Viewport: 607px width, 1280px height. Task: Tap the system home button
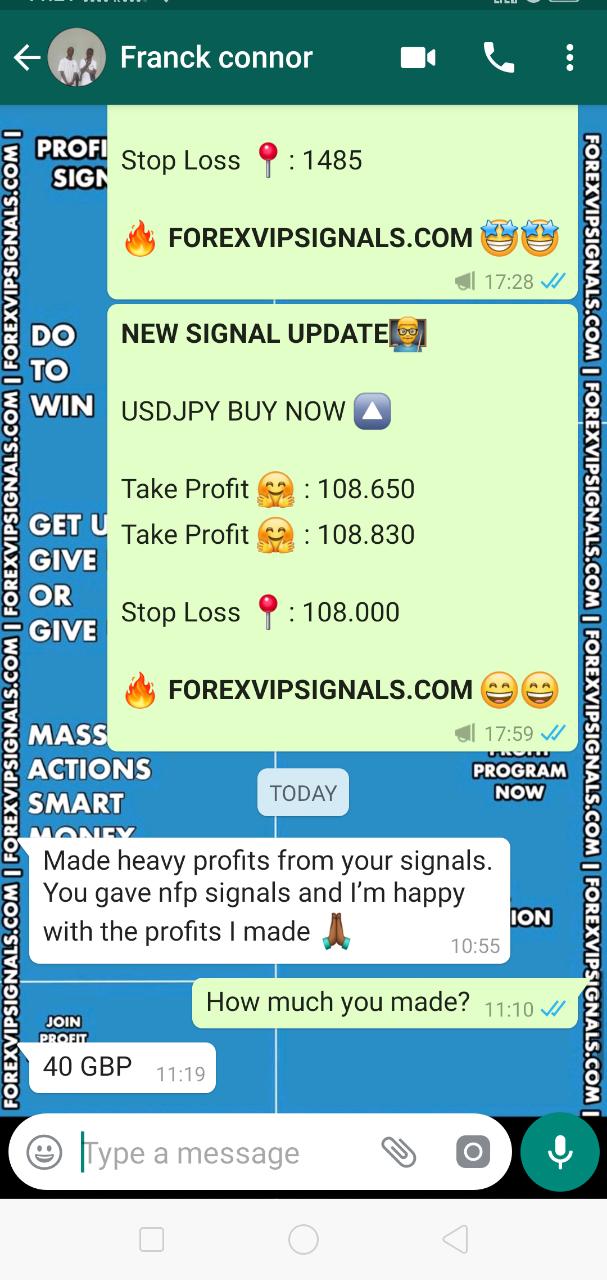303,1240
